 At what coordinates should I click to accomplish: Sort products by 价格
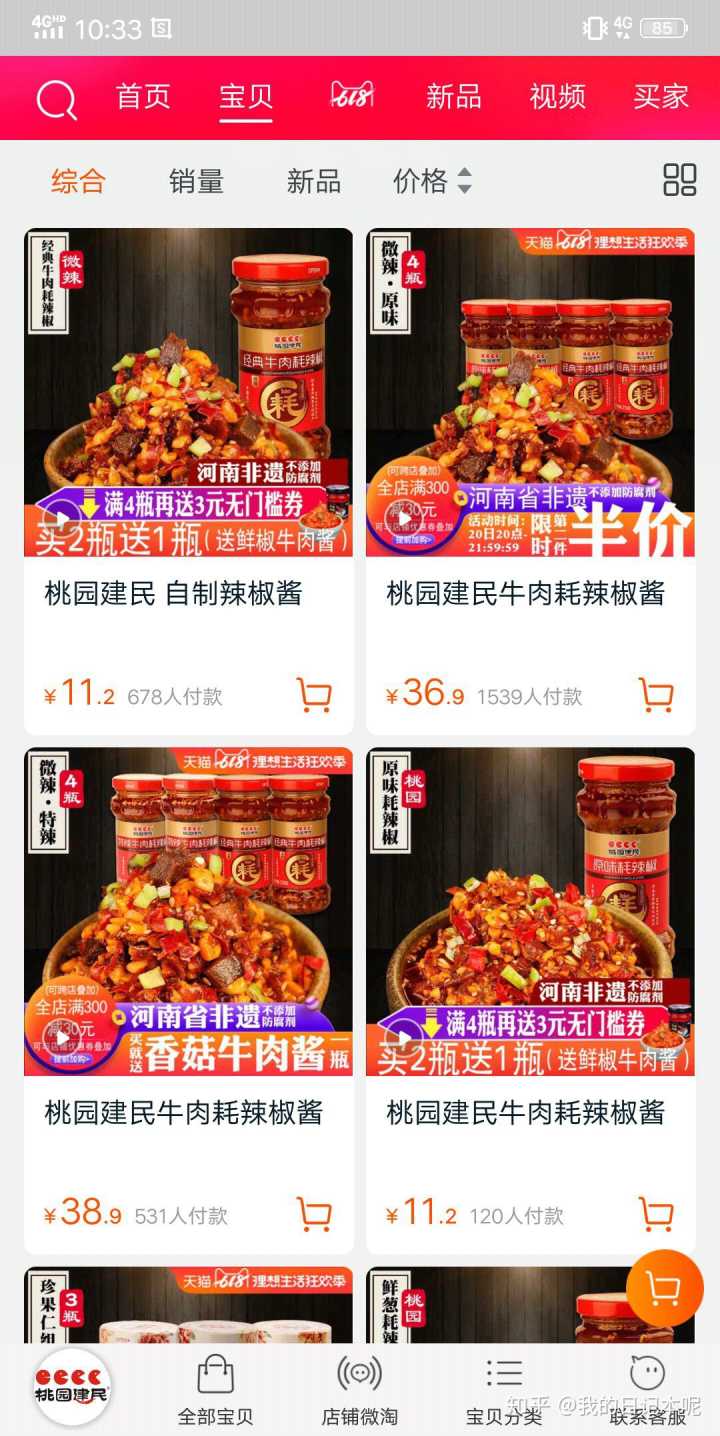(431, 181)
